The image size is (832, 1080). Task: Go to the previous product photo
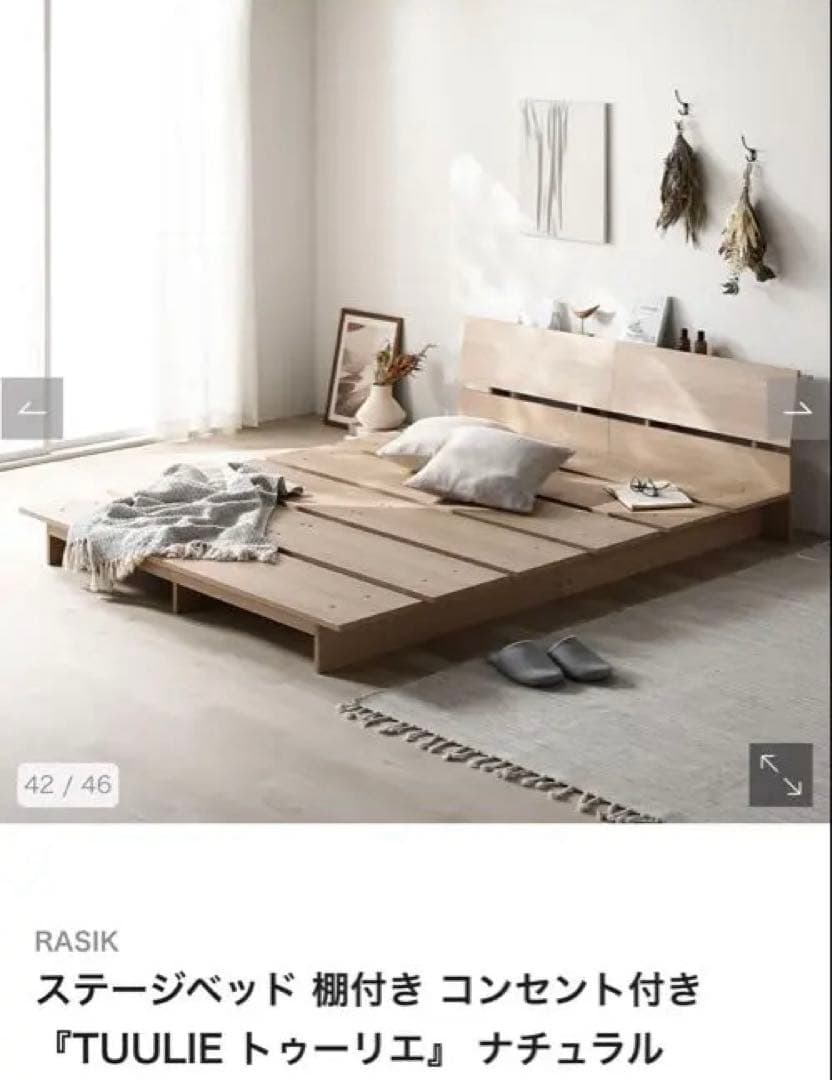pos(31,408)
